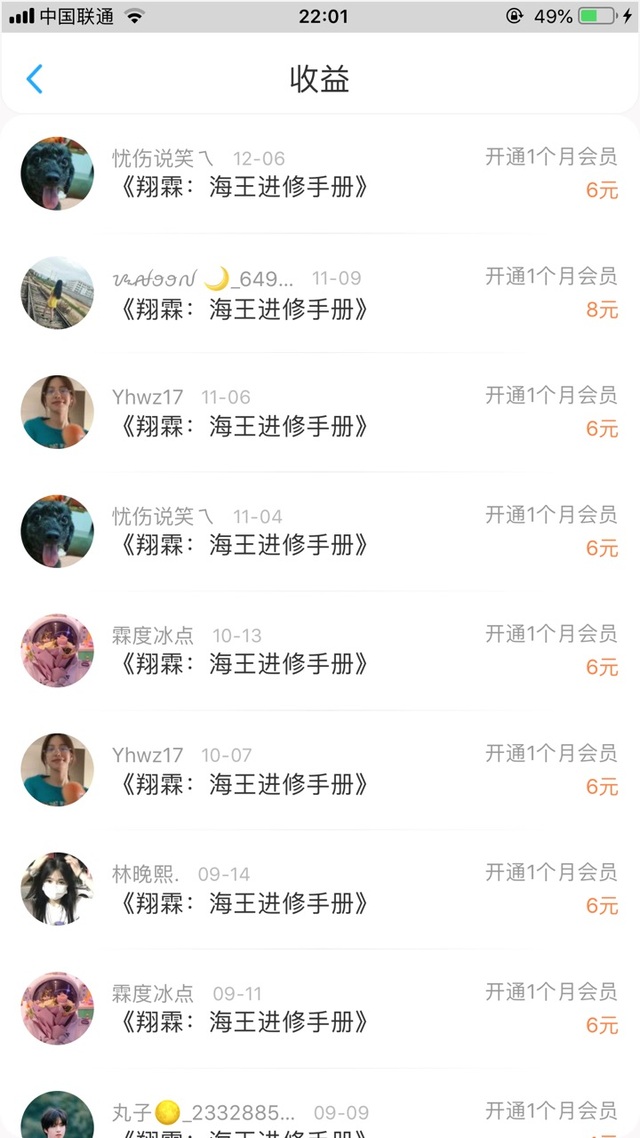Select the Yhwz17 entry dated 11-06
640x1138 pixels.
(320, 412)
